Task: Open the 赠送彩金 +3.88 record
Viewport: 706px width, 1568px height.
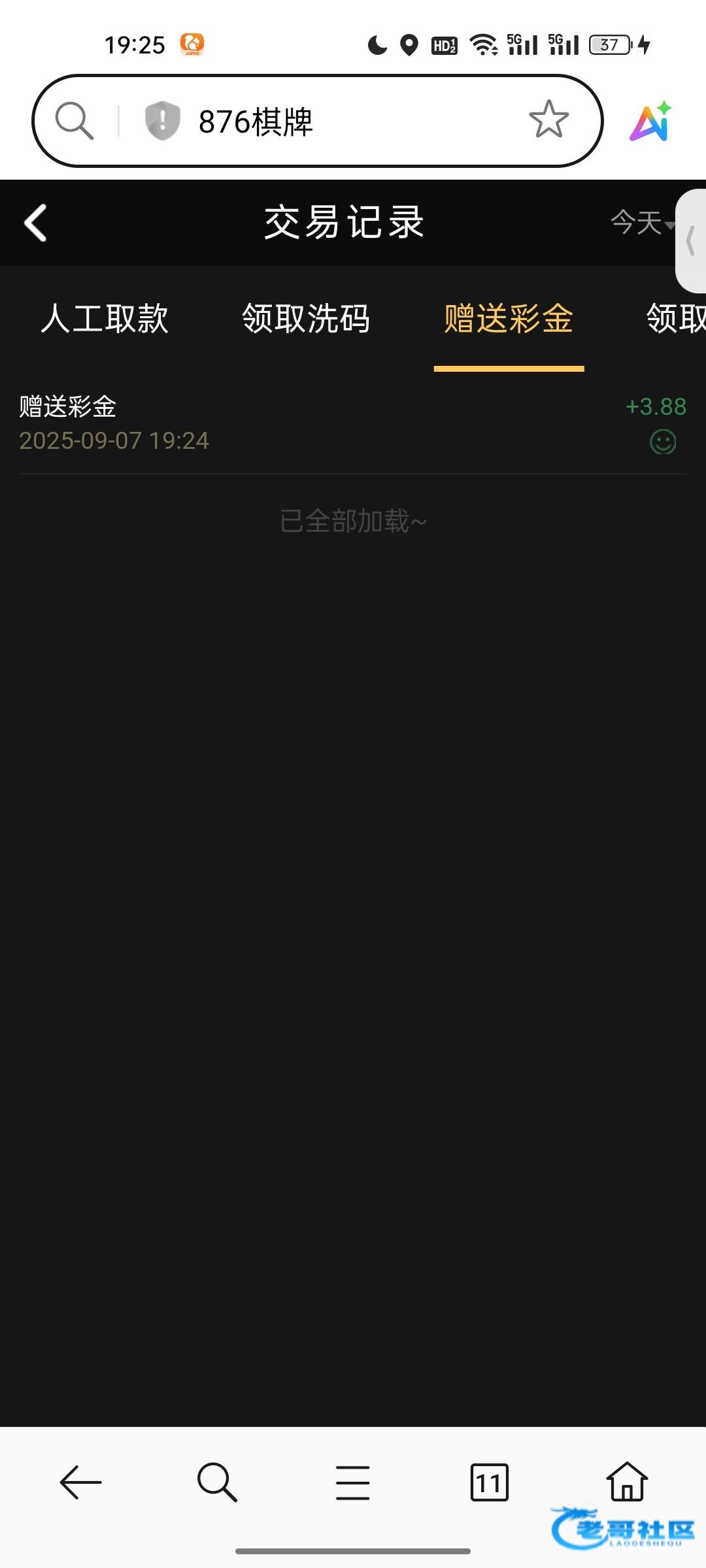Action: click(x=353, y=423)
